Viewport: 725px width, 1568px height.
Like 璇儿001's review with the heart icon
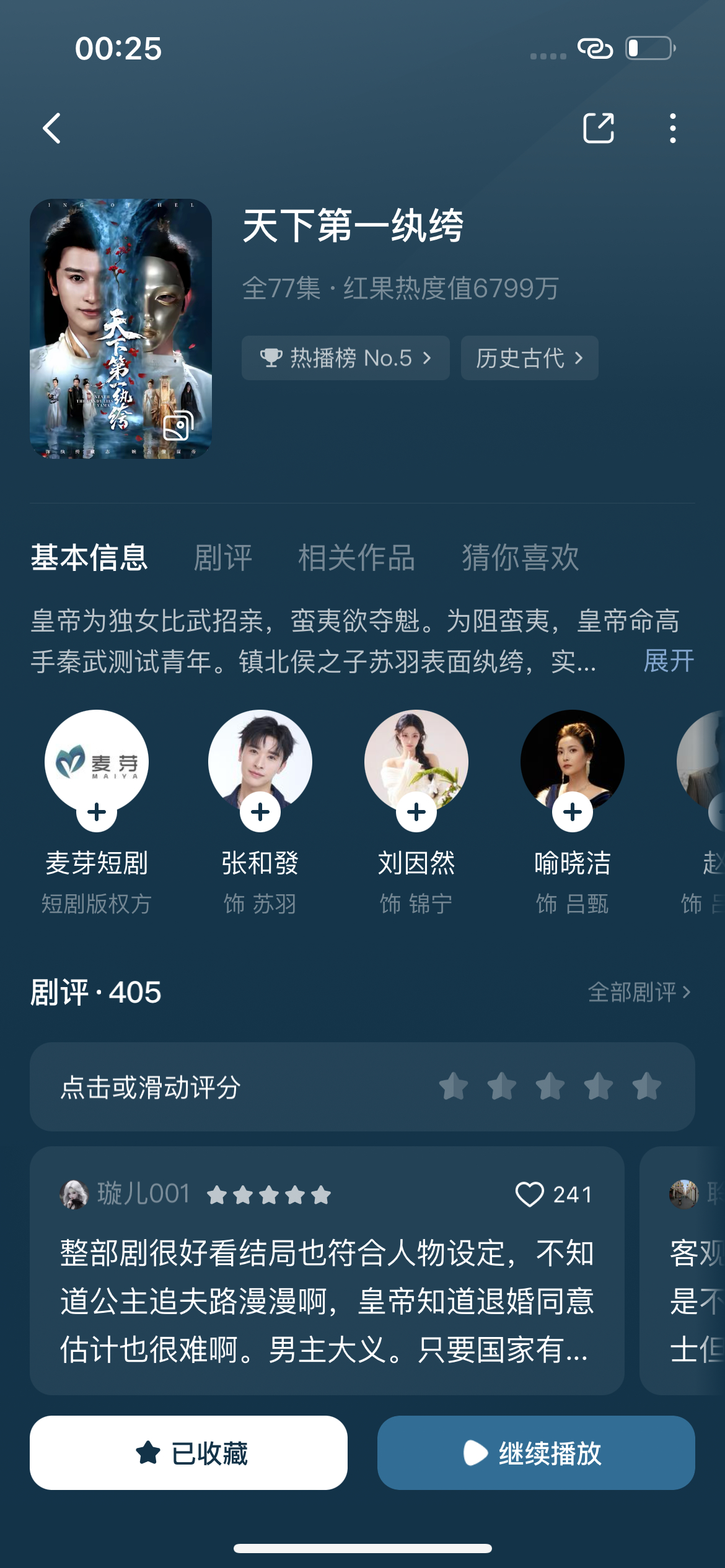click(x=530, y=1195)
